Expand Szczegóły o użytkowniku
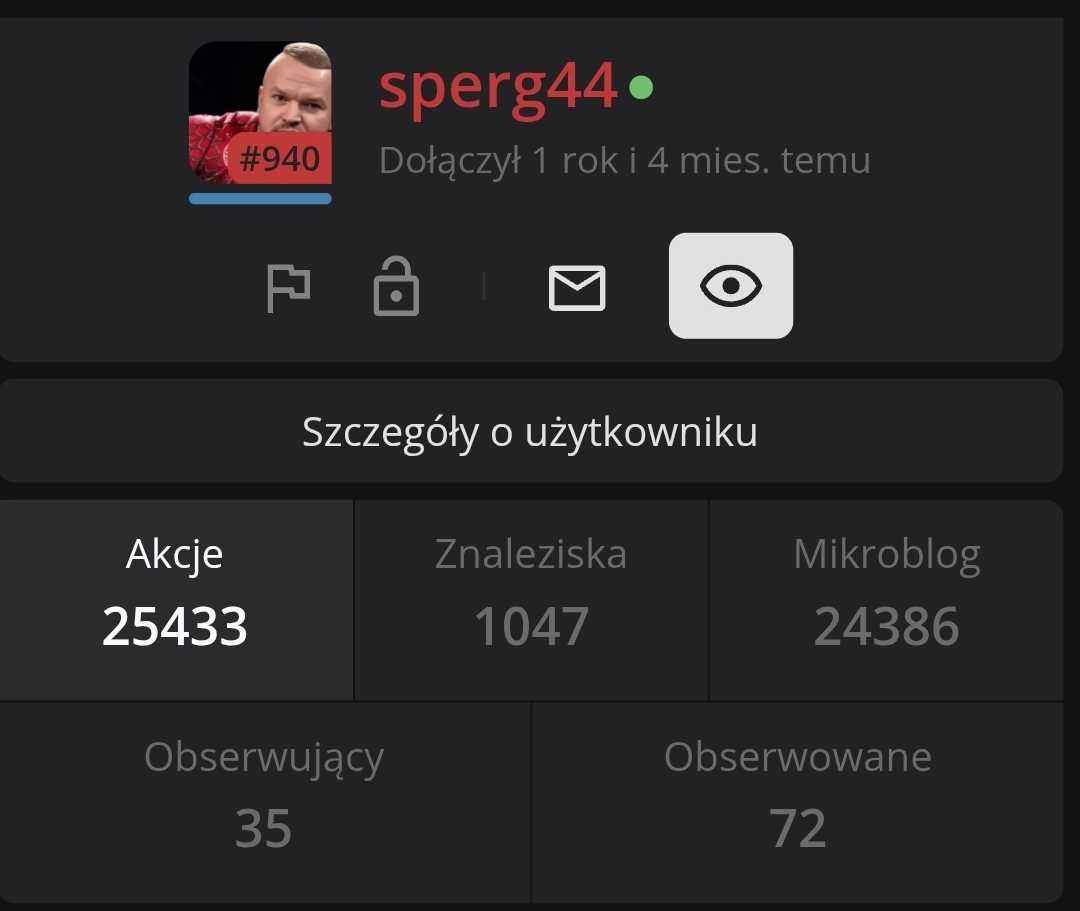Image resolution: width=1080 pixels, height=911 pixels. point(530,432)
